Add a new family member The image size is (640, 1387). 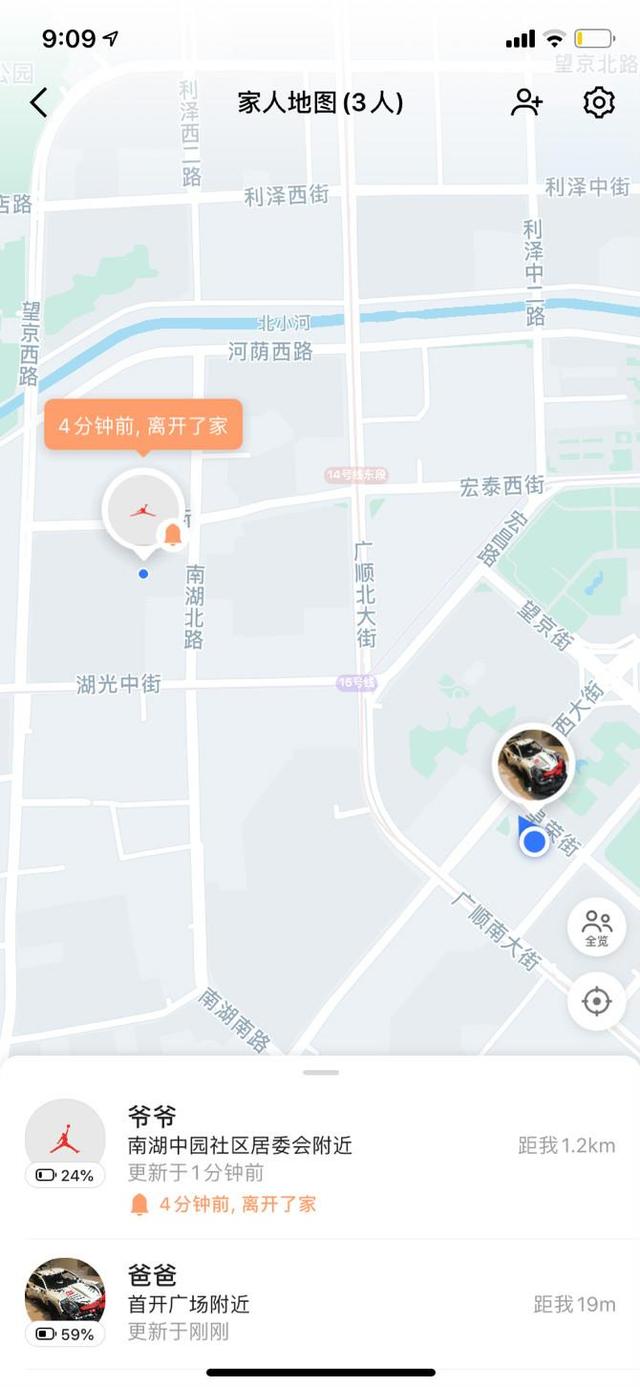click(x=526, y=103)
